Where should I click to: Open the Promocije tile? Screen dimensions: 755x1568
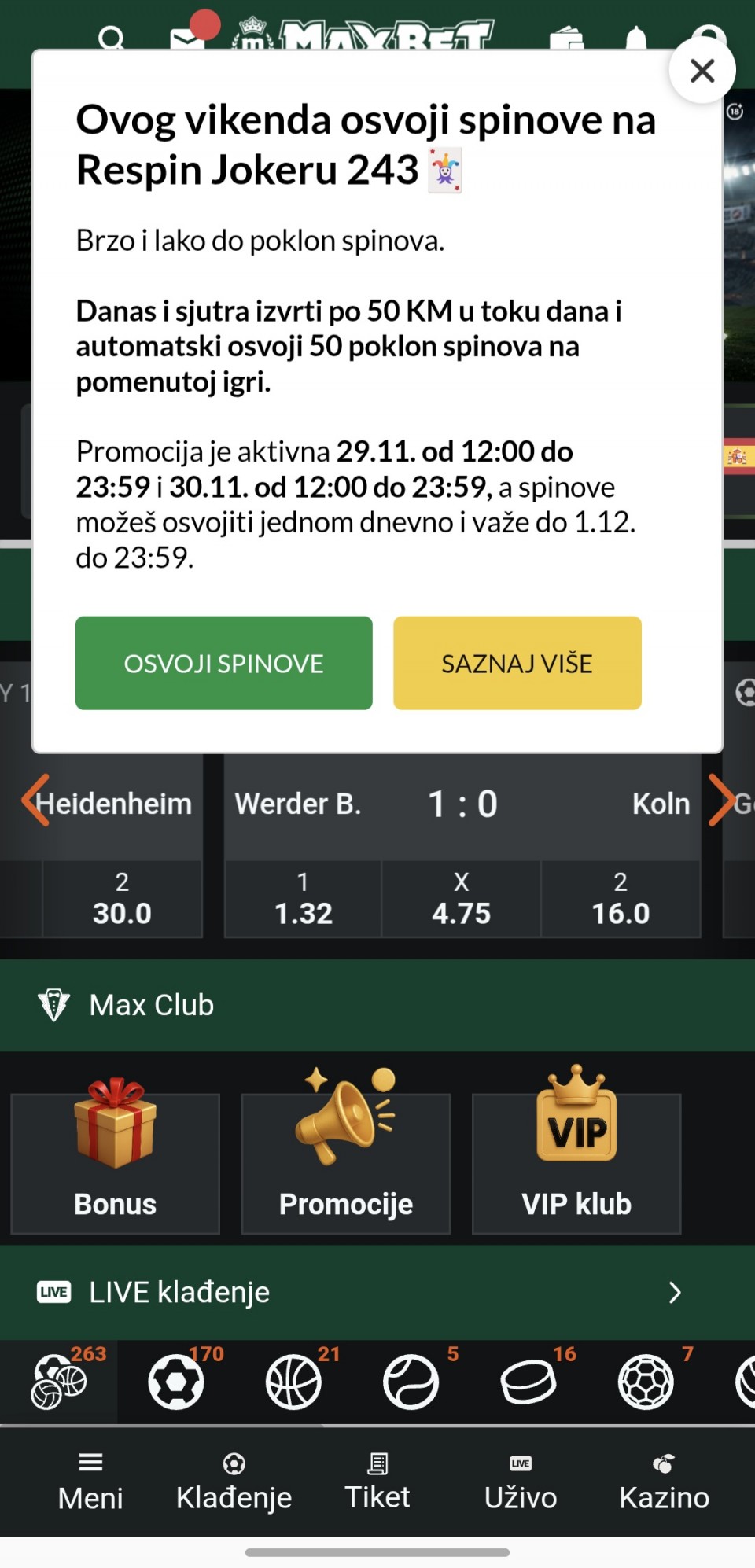coord(346,1163)
